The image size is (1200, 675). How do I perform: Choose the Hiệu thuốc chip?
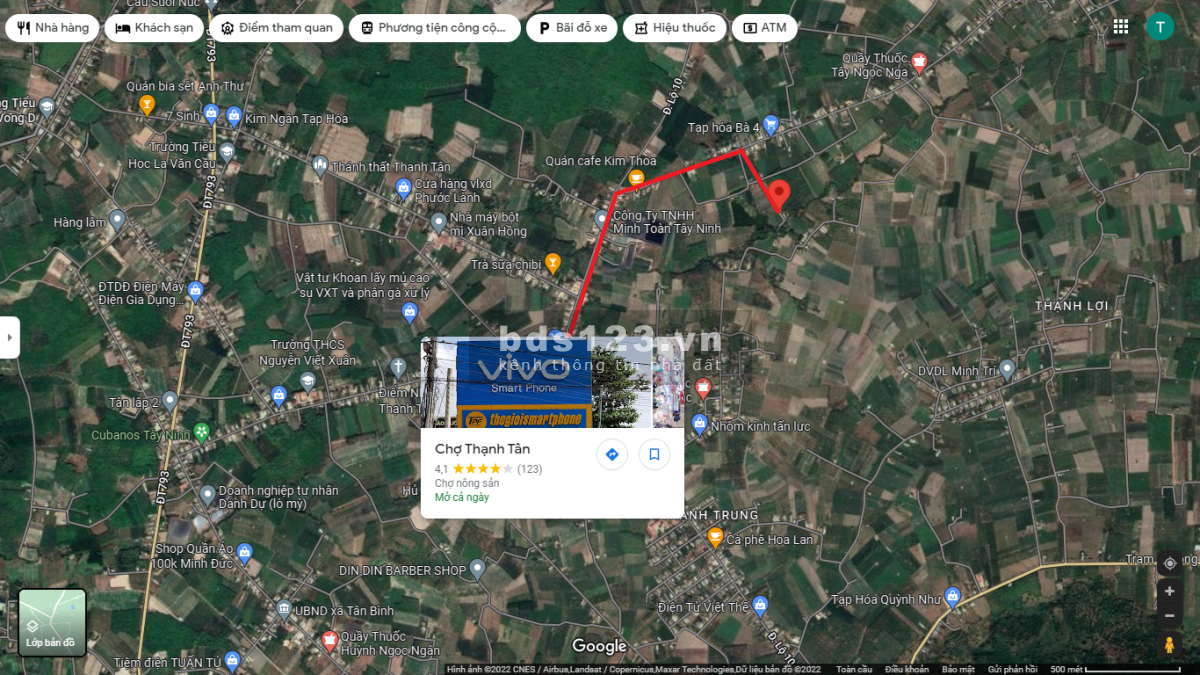673,28
